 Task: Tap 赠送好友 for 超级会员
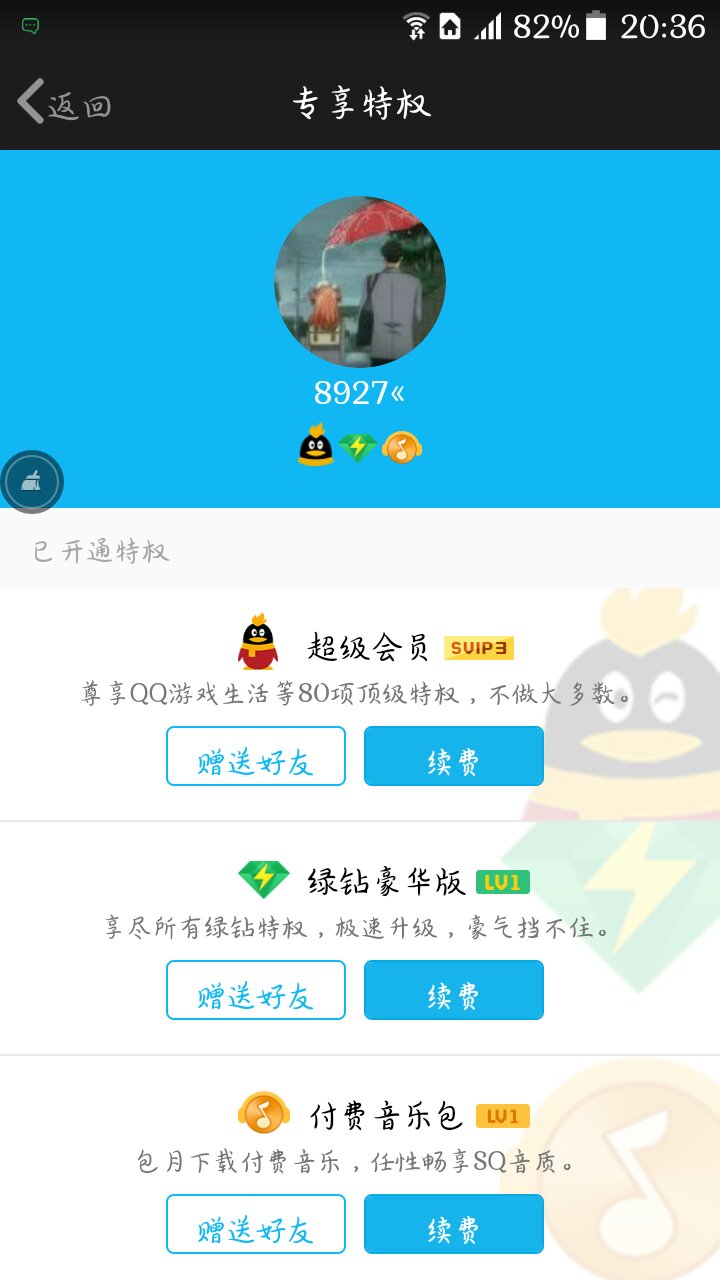click(x=255, y=756)
